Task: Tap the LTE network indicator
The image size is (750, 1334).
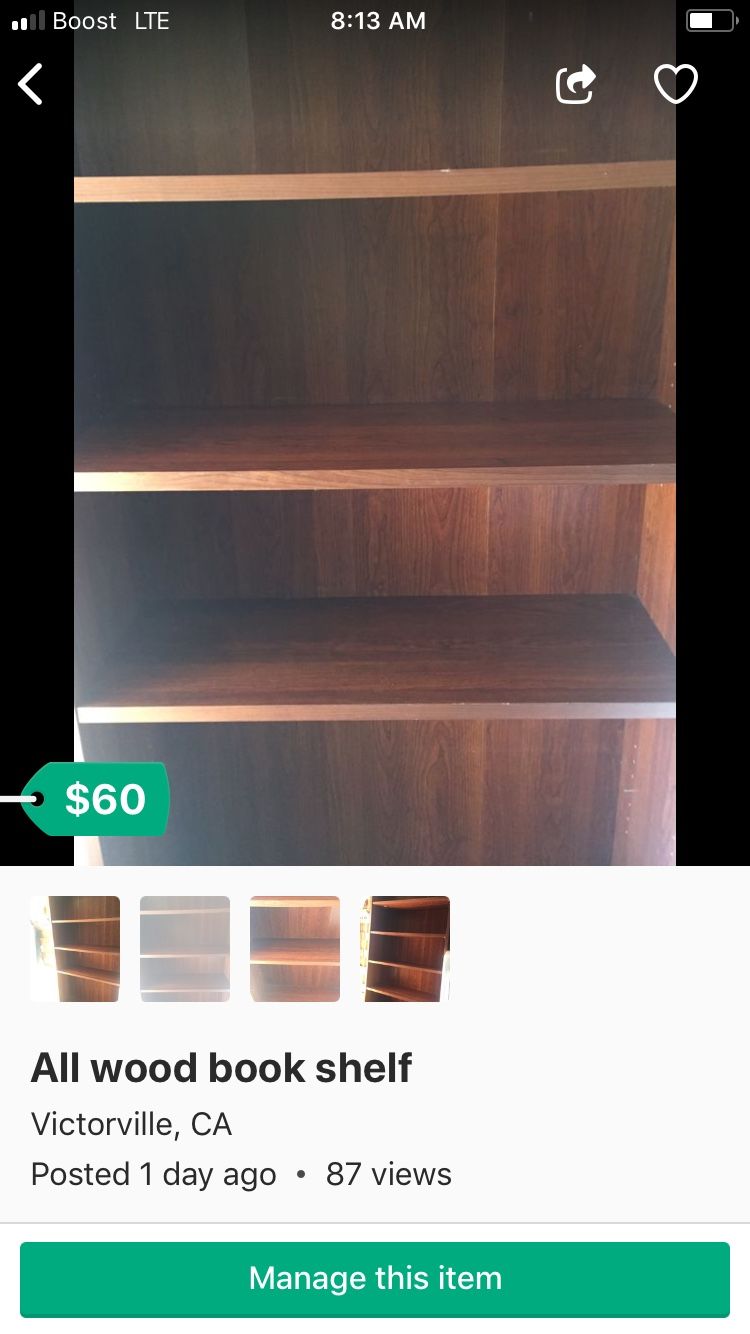Action: pos(152,19)
